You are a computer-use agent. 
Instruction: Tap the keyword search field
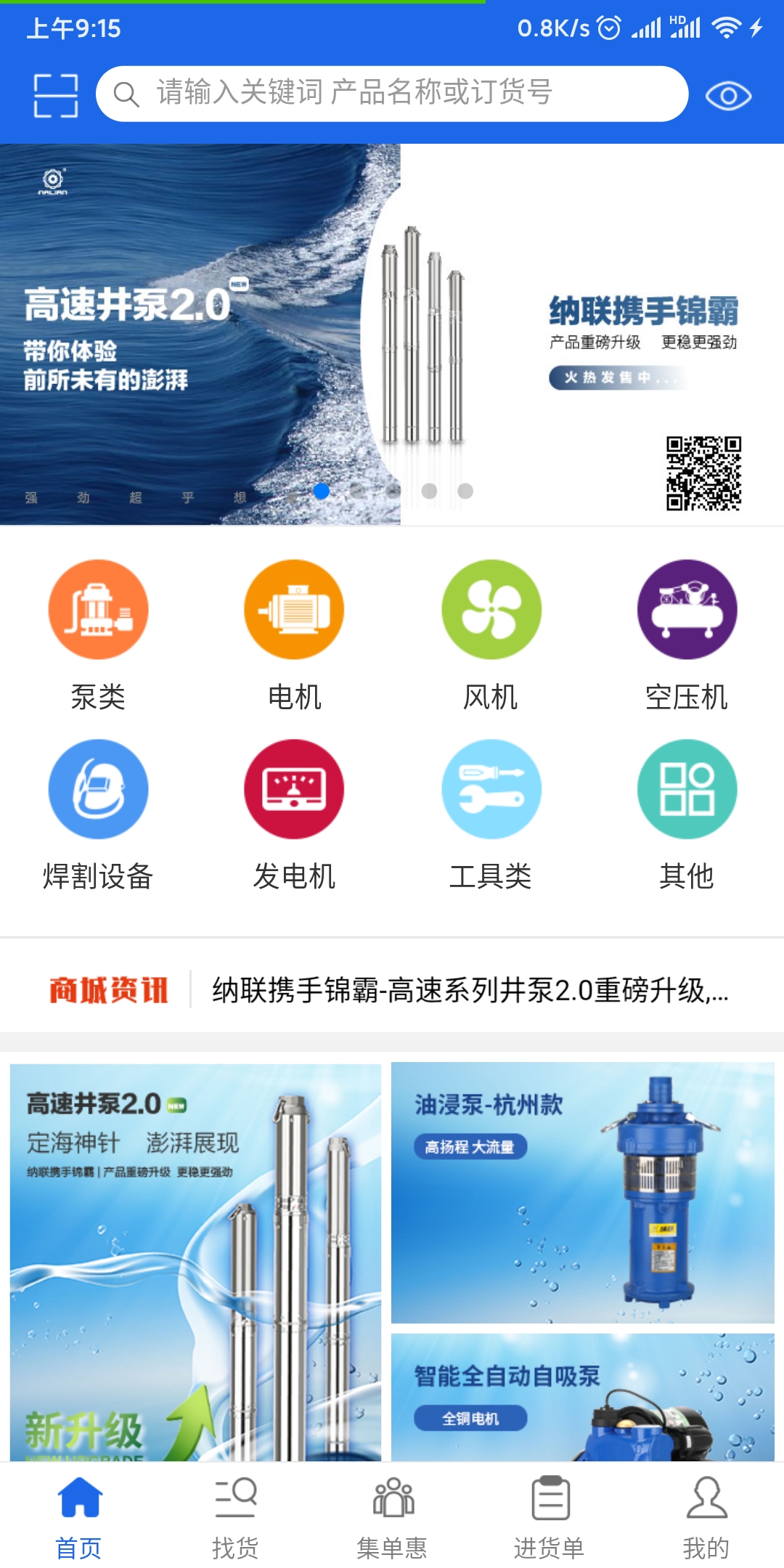click(392, 94)
